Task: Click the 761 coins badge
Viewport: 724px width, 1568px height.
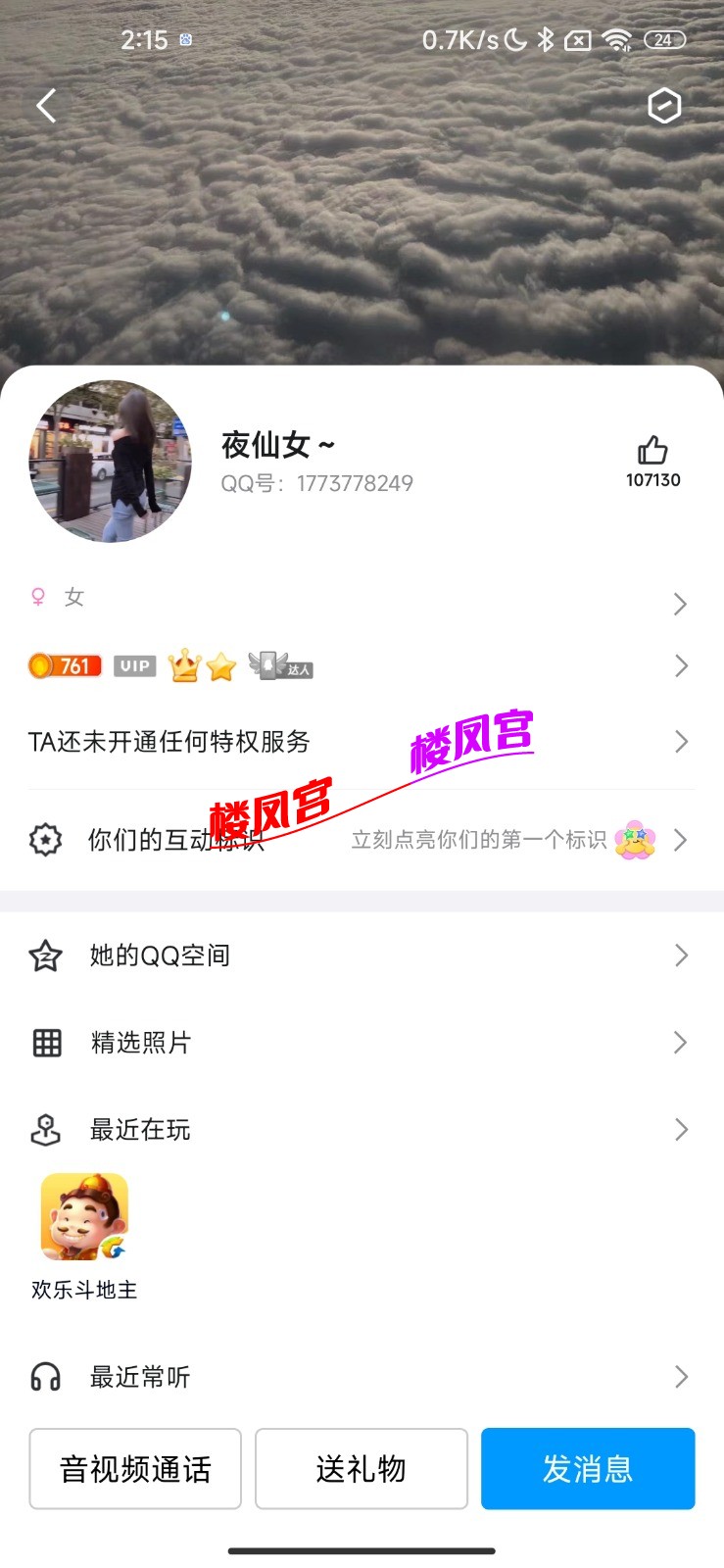Action: (65, 665)
